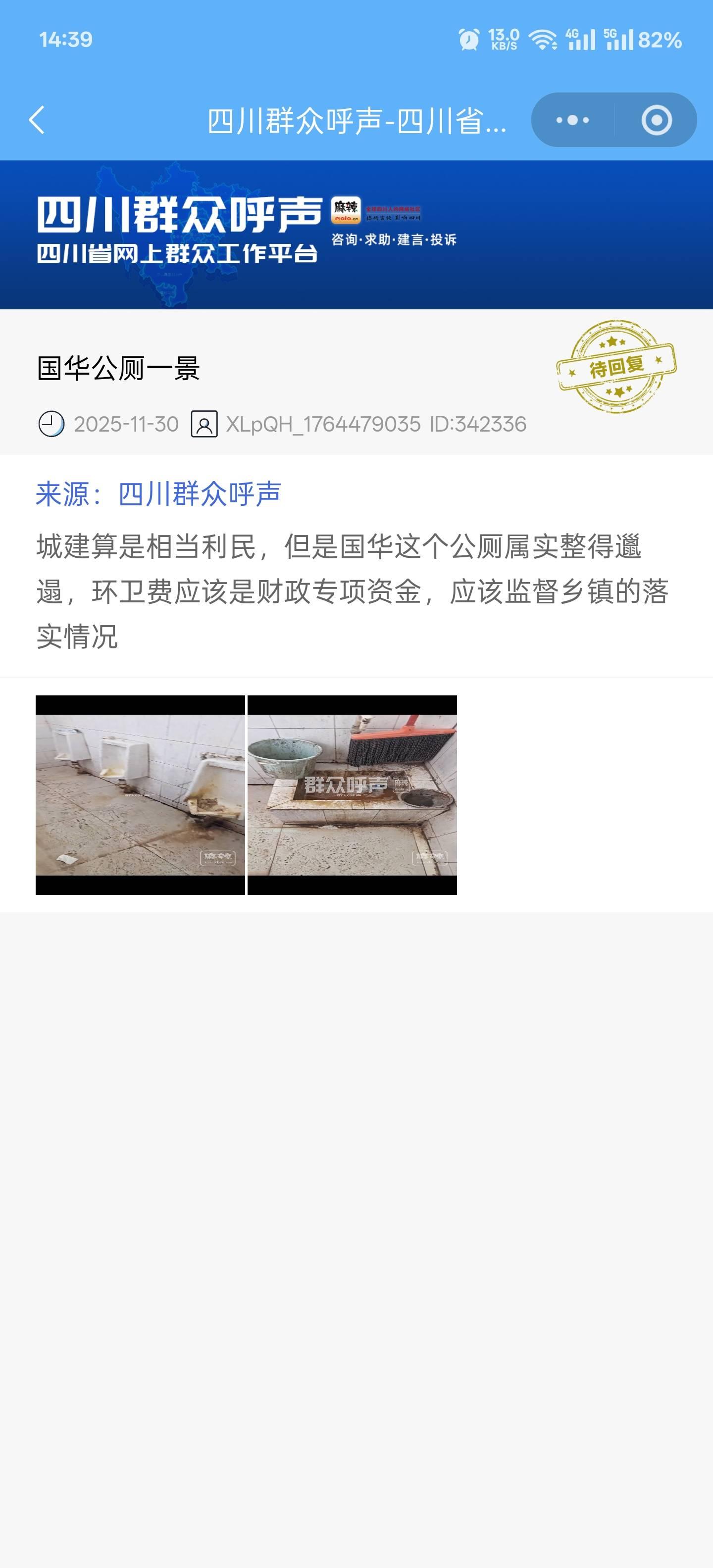Screen dimensions: 713x1568
Task: View the photo with bucket and broom
Action: pyautogui.click(x=352, y=794)
